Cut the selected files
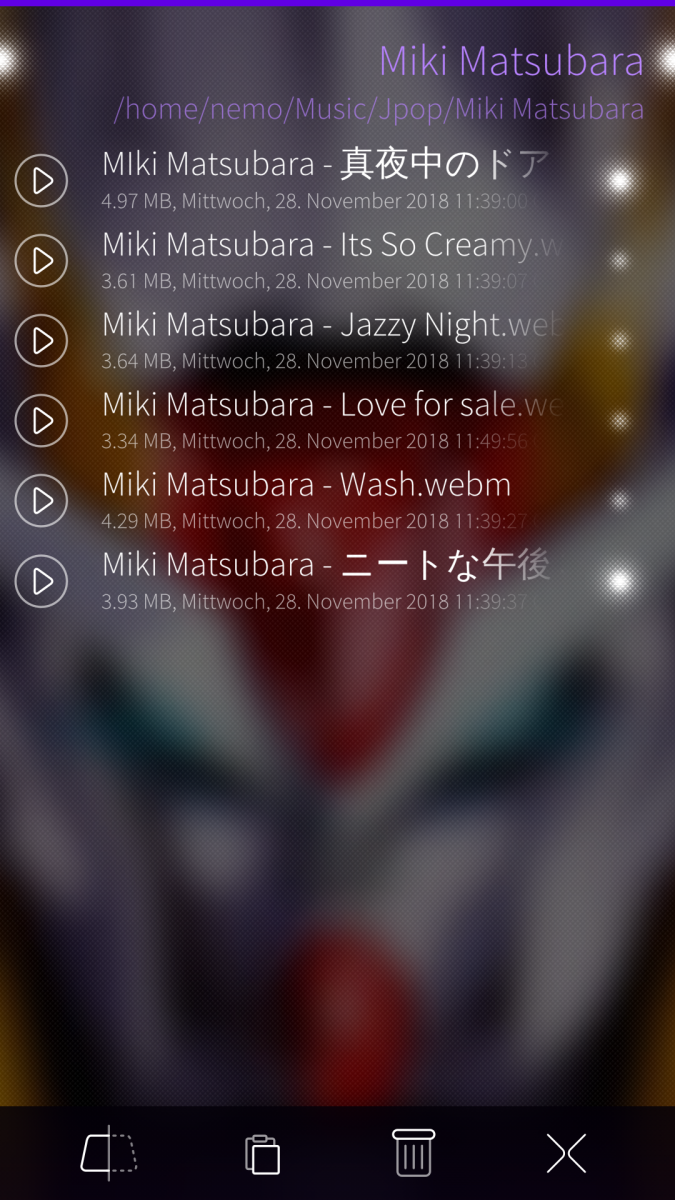Screen dimensions: 675x1200 tap(108, 1153)
